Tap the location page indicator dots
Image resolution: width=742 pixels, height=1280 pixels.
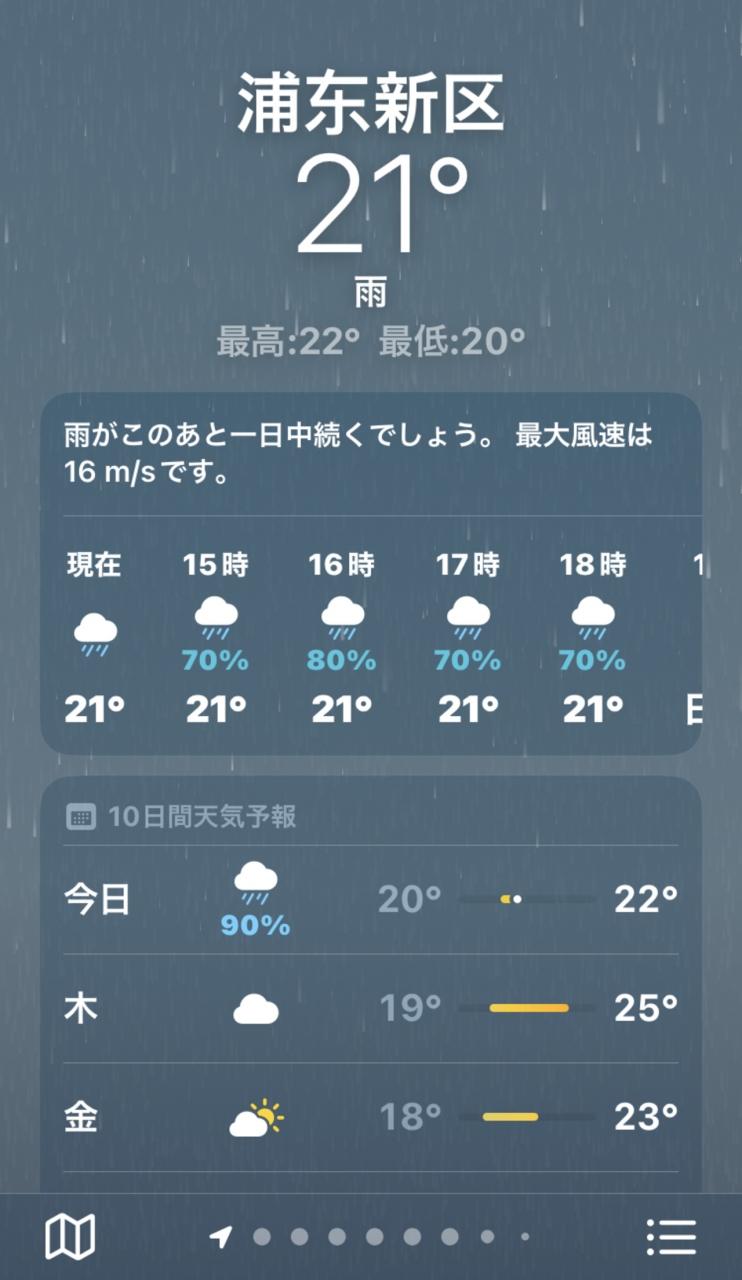(370, 1237)
